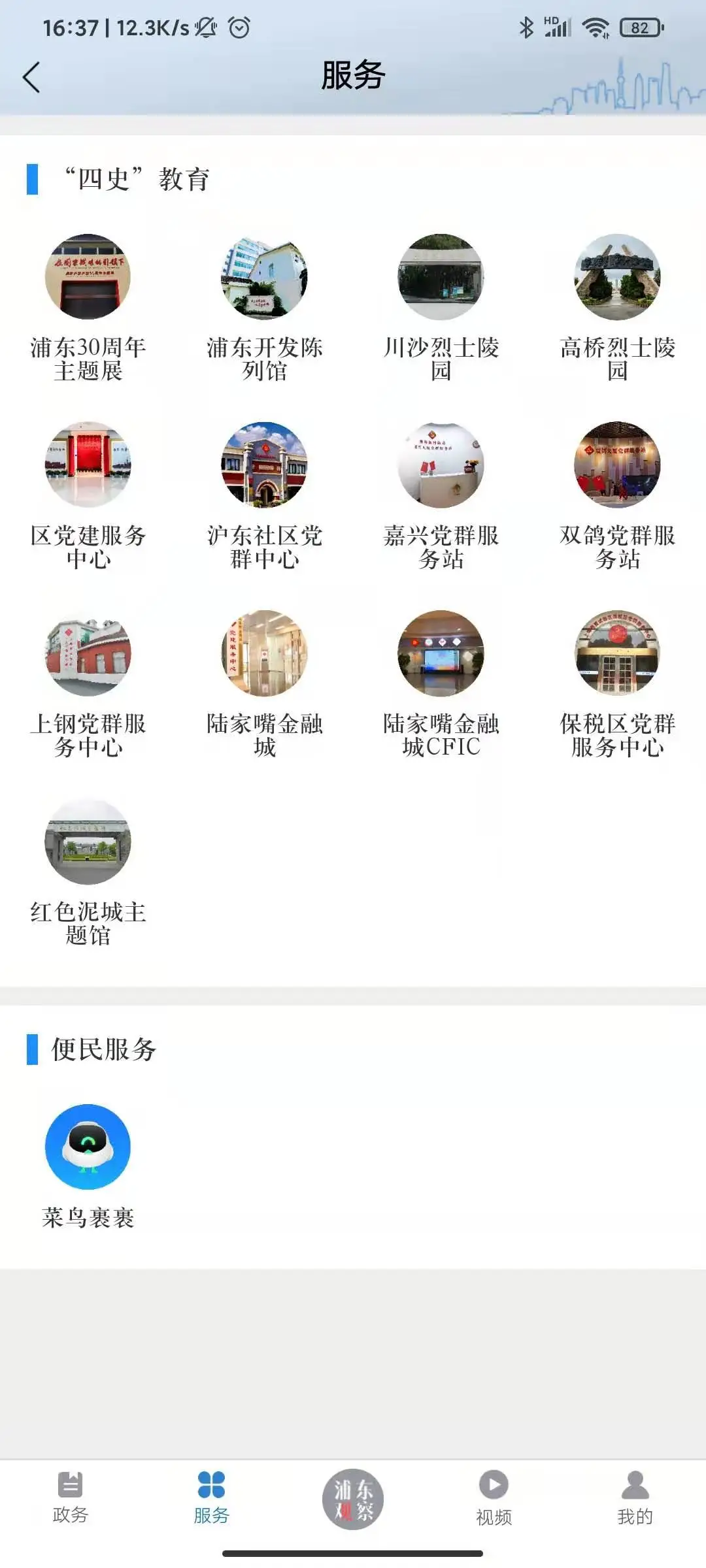Viewport: 706px width, 1568px height.
Task: Open the 浦东开发陈列馆 icon
Action: tap(265, 278)
